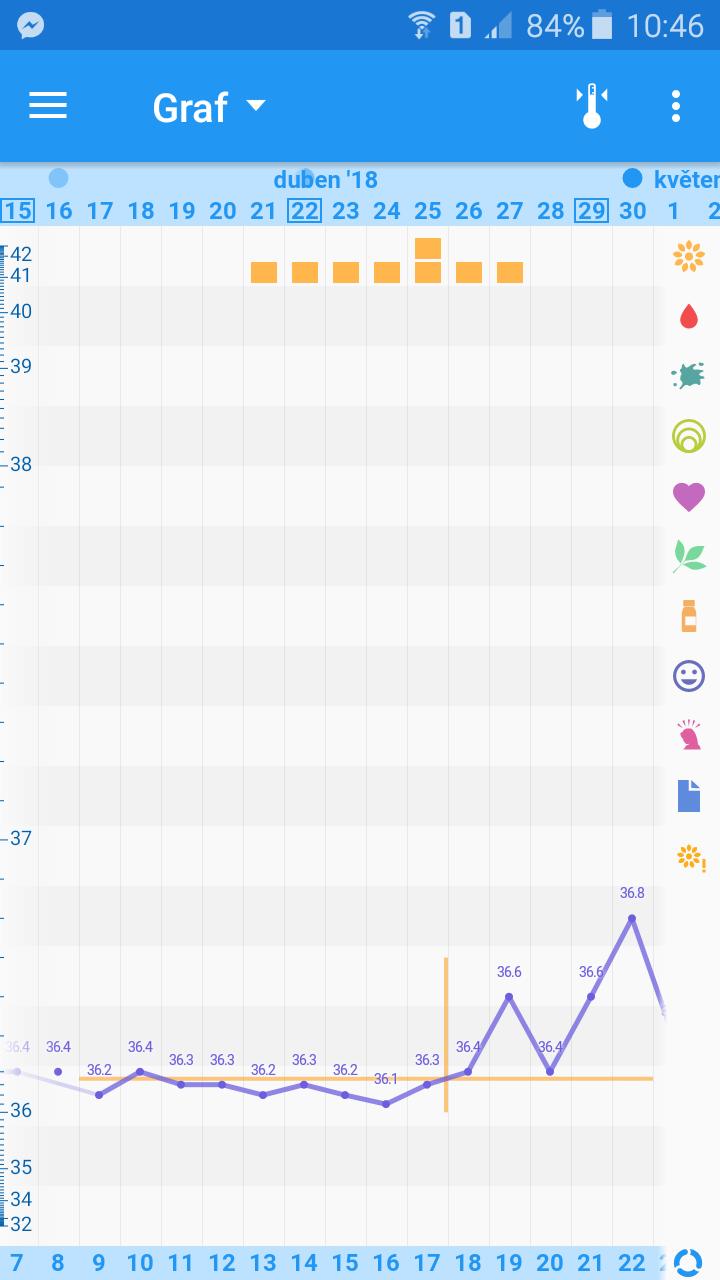Tap the purple heart icon
Screen dimensions: 720x1280
[688, 496]
